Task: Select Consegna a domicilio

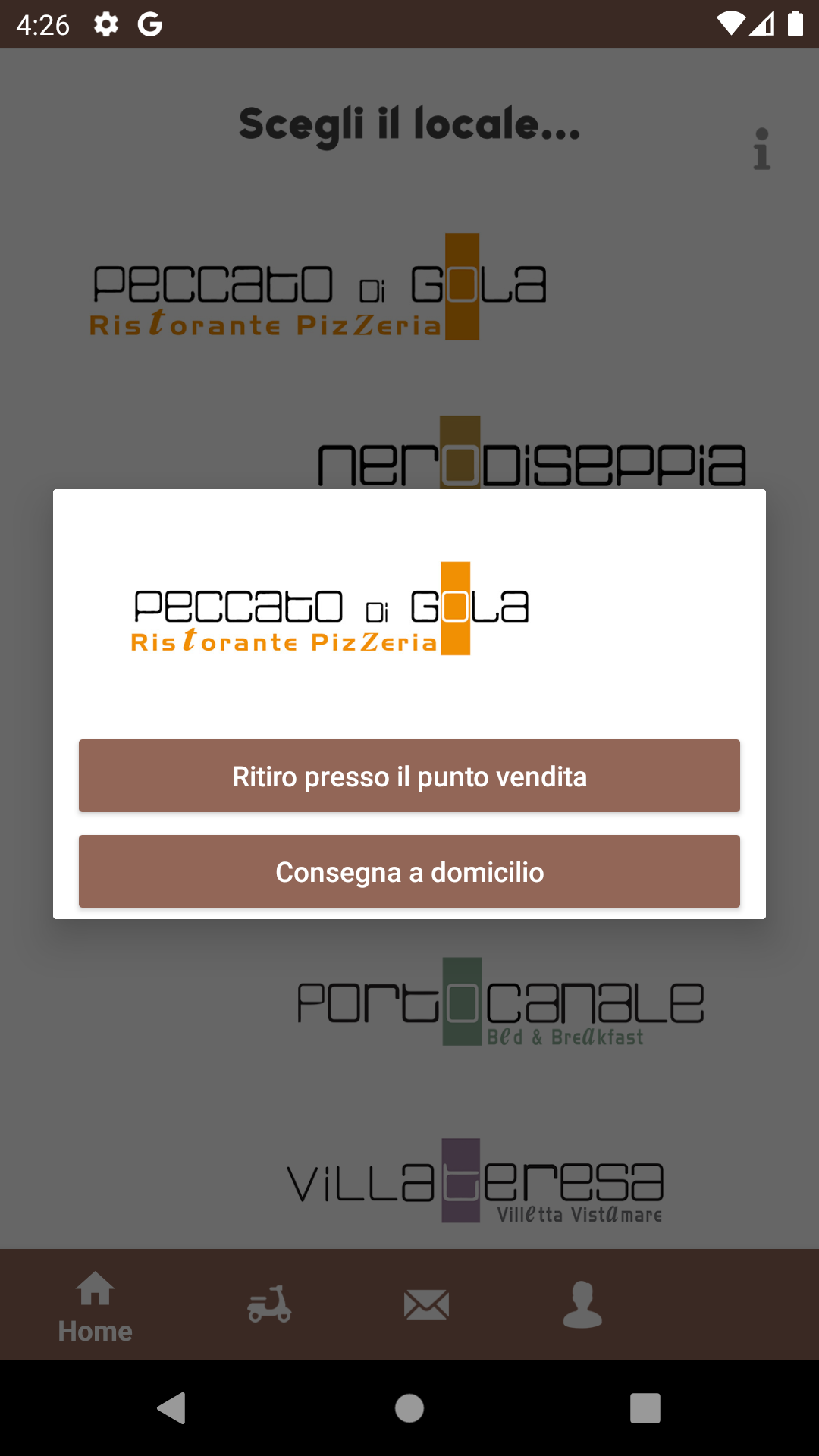Action: (x=409, y=871)
